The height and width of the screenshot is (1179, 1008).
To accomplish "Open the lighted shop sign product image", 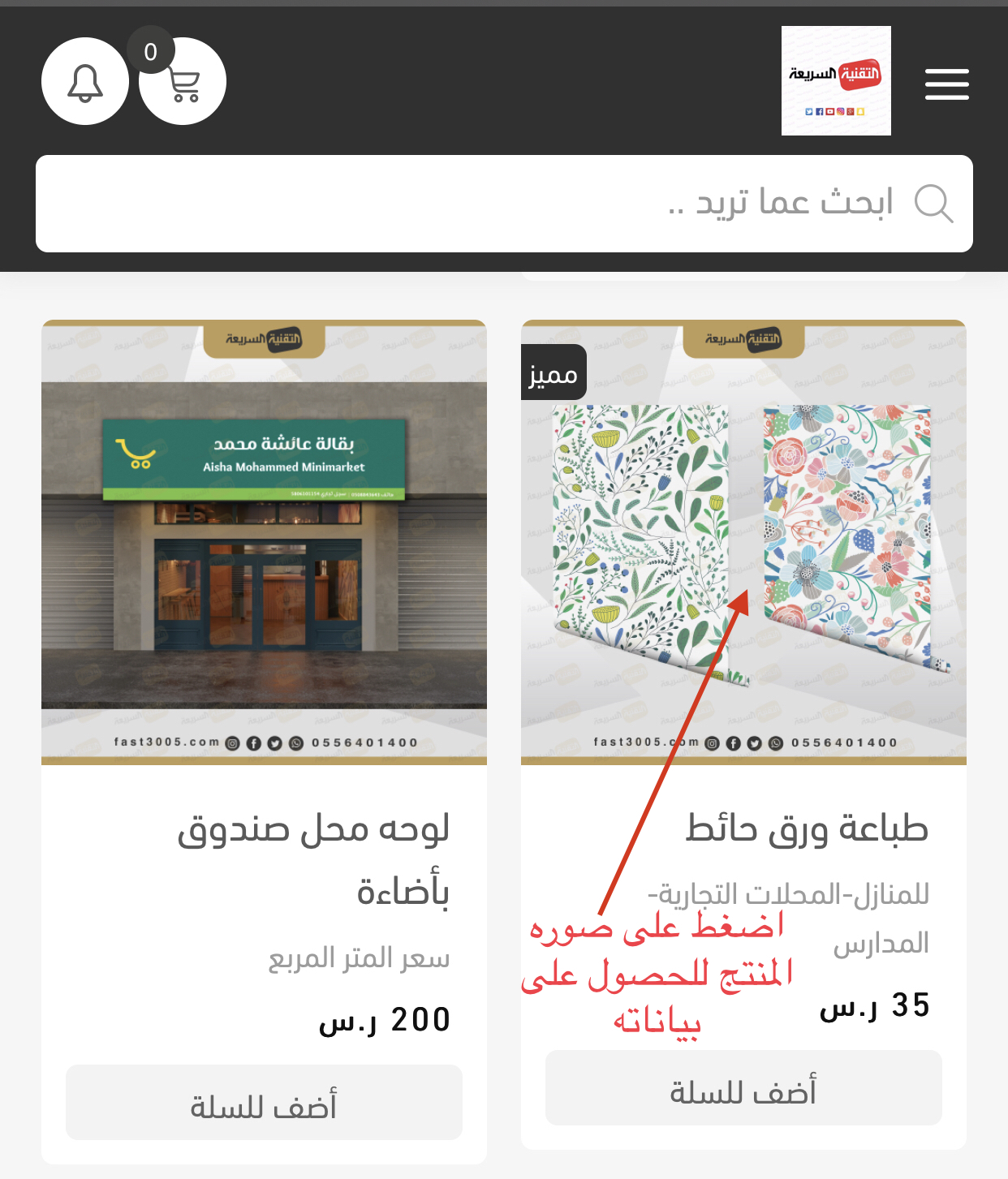I will click(264, 542).
